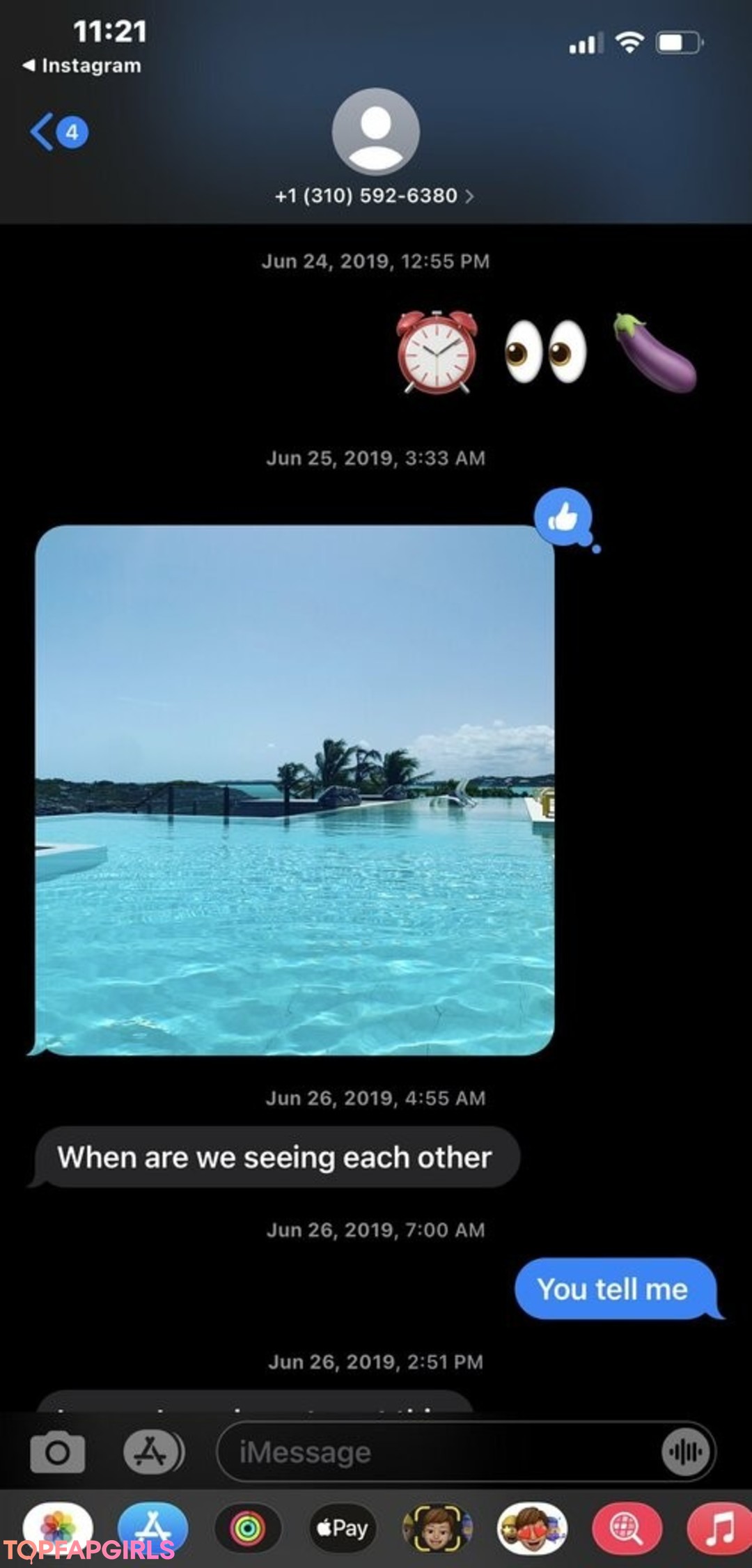Image resolution: width=752 pixels, height=1568 pixels.
Task: Toggle the App Store apps drawer
Action: pyautogui.click(x=154, y=1452)
